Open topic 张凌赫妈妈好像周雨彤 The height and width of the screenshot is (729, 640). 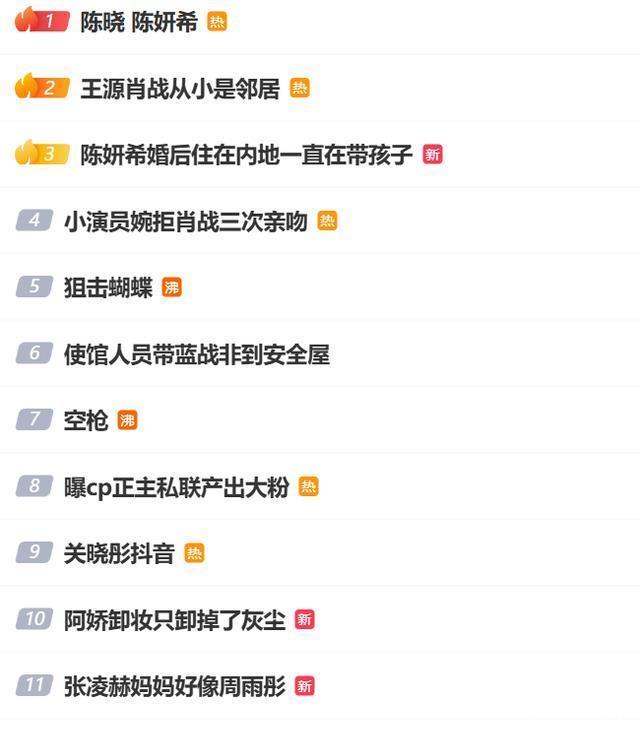click(174, 686)
